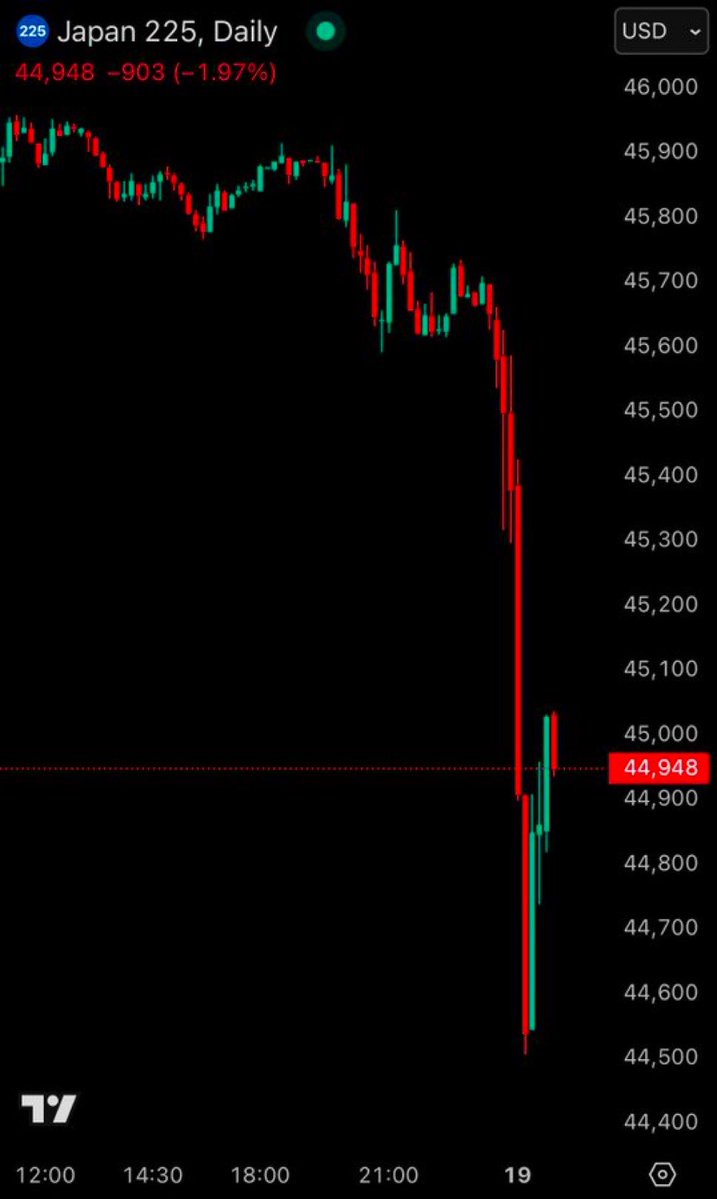Open chart settings hexagon icon
Screen dimensions: 717x1199
point(662,1174)
